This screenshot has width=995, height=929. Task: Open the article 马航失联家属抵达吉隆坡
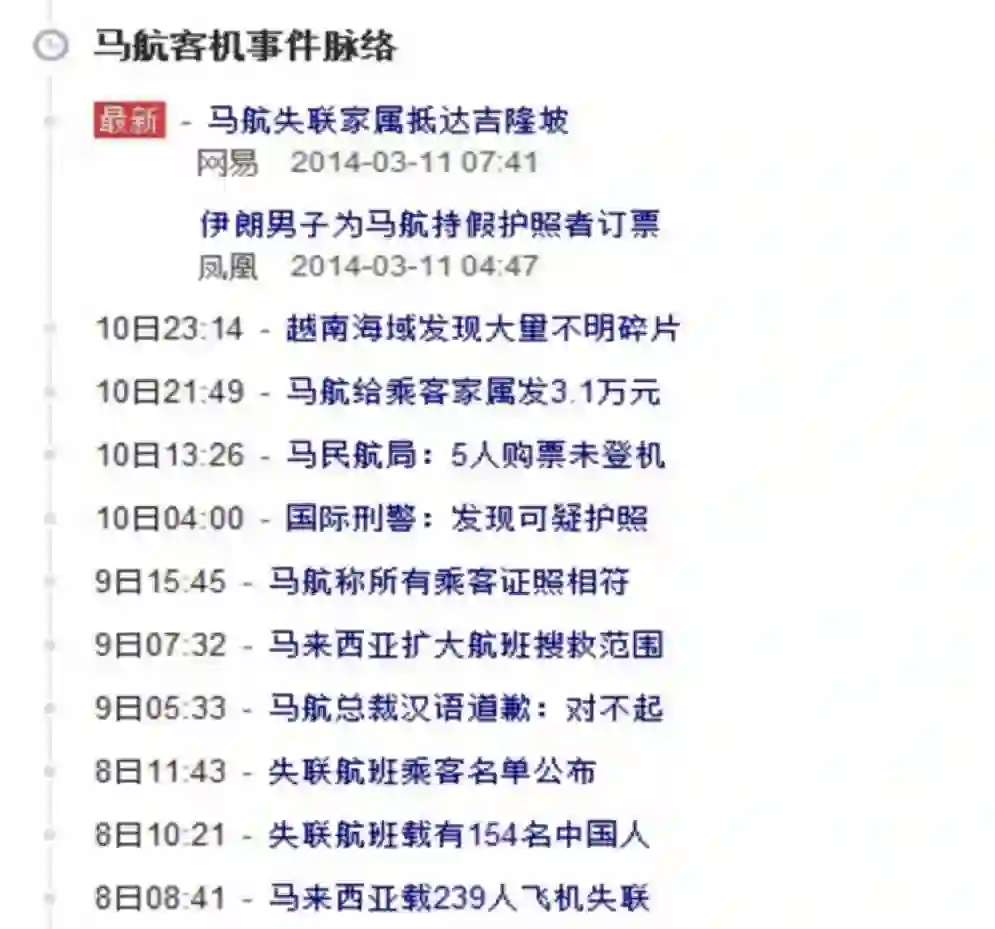pyautogui.click(x=388, y=121)
